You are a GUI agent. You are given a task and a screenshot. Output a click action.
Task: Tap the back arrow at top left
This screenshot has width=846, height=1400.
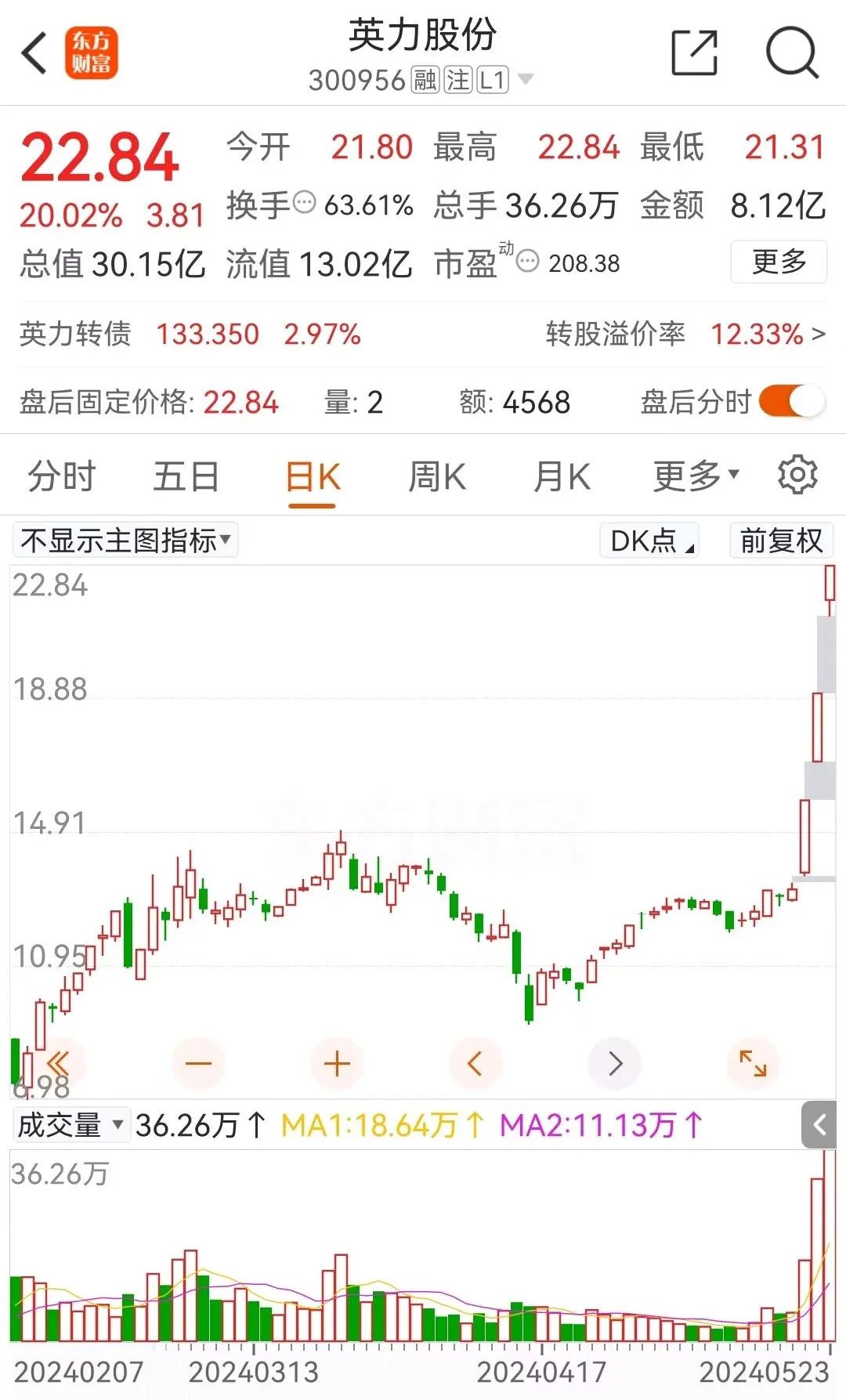pyautogui.click(x=33, y=52)
